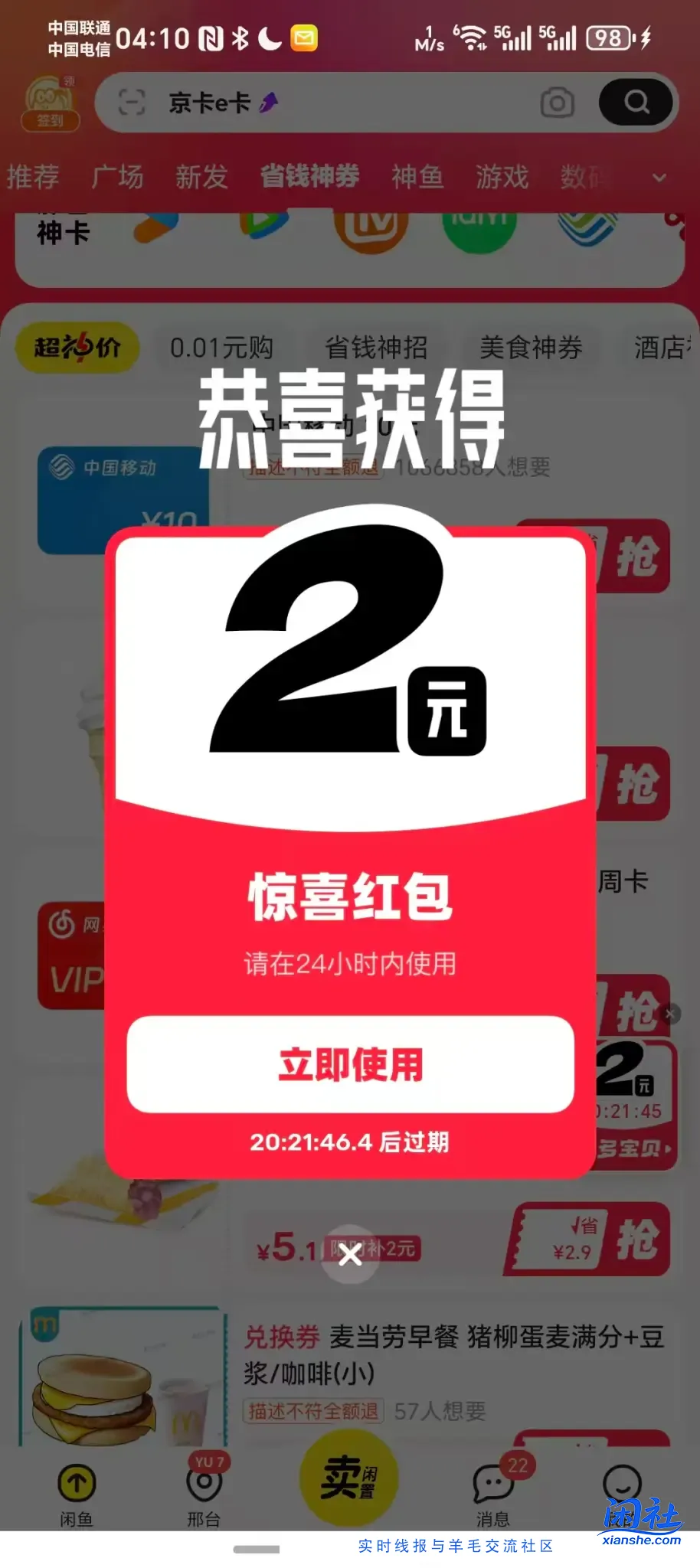
Task: Use the 2元 surprise red packet now
Action: pyautogui.click(x=350, y=1064)
